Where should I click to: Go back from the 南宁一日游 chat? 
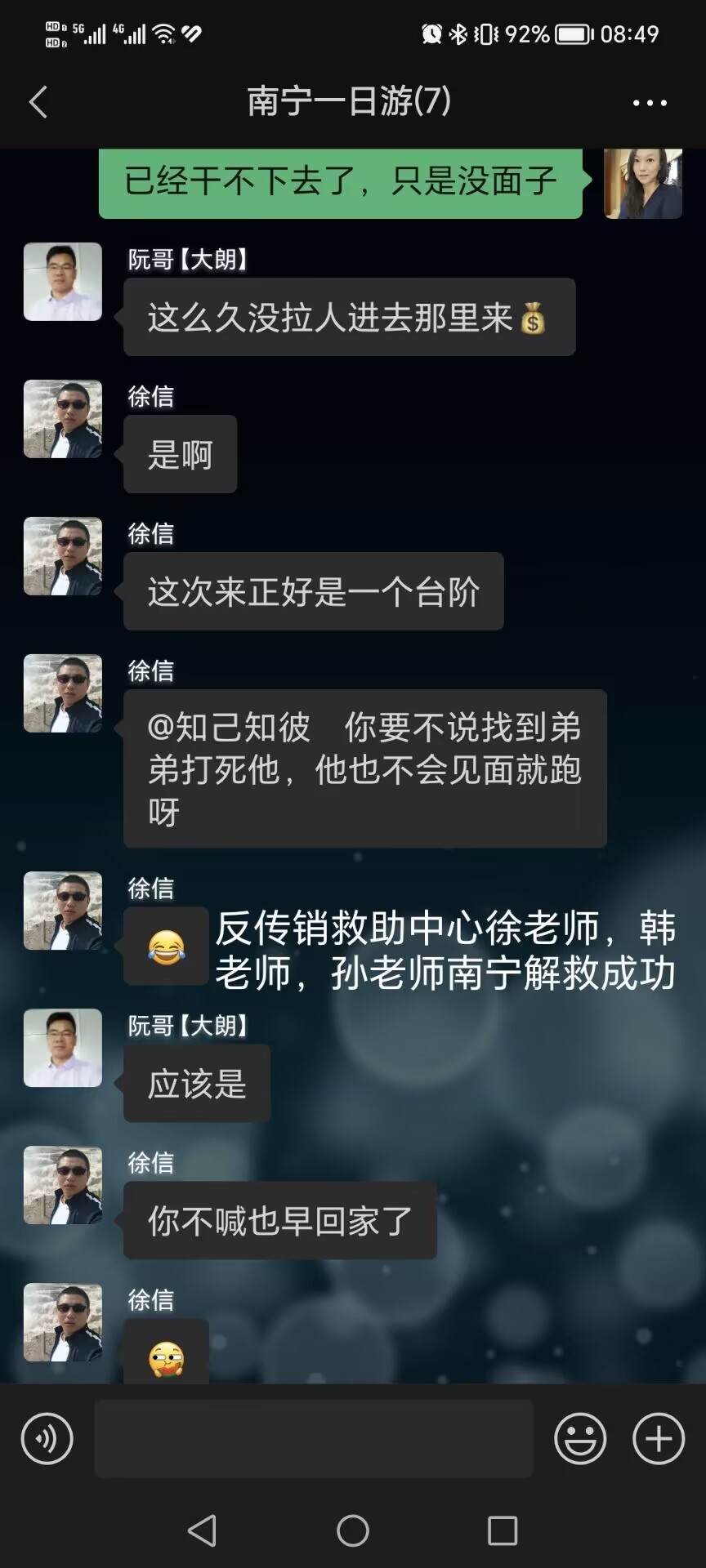[38, 102]
